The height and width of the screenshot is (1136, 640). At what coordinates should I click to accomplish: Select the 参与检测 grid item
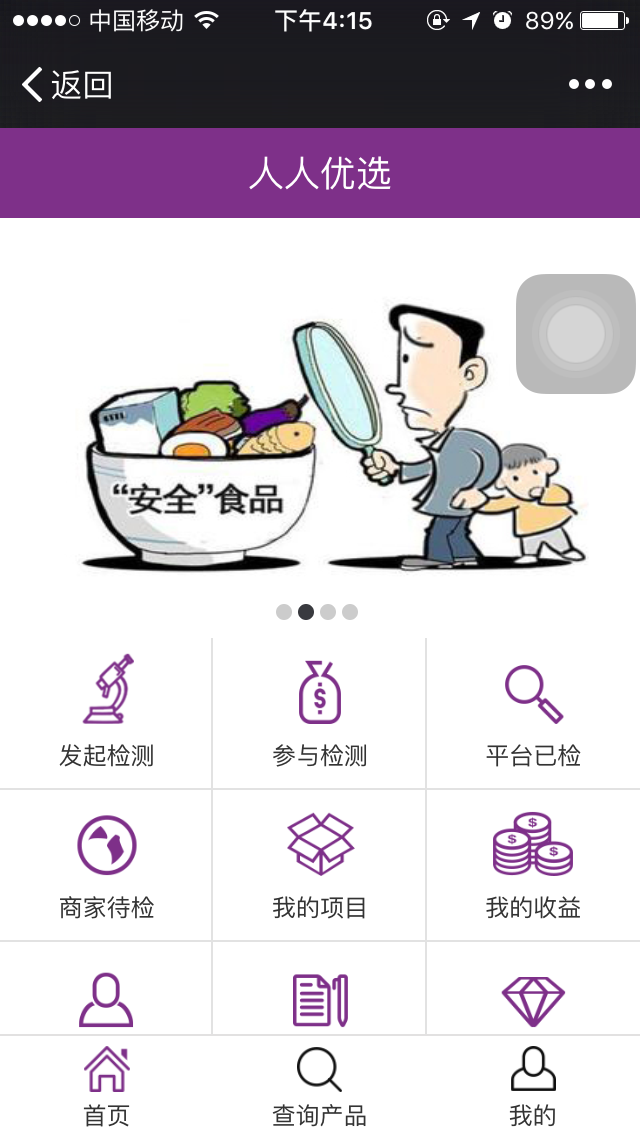pyautogui.click(x=320, y=713)
